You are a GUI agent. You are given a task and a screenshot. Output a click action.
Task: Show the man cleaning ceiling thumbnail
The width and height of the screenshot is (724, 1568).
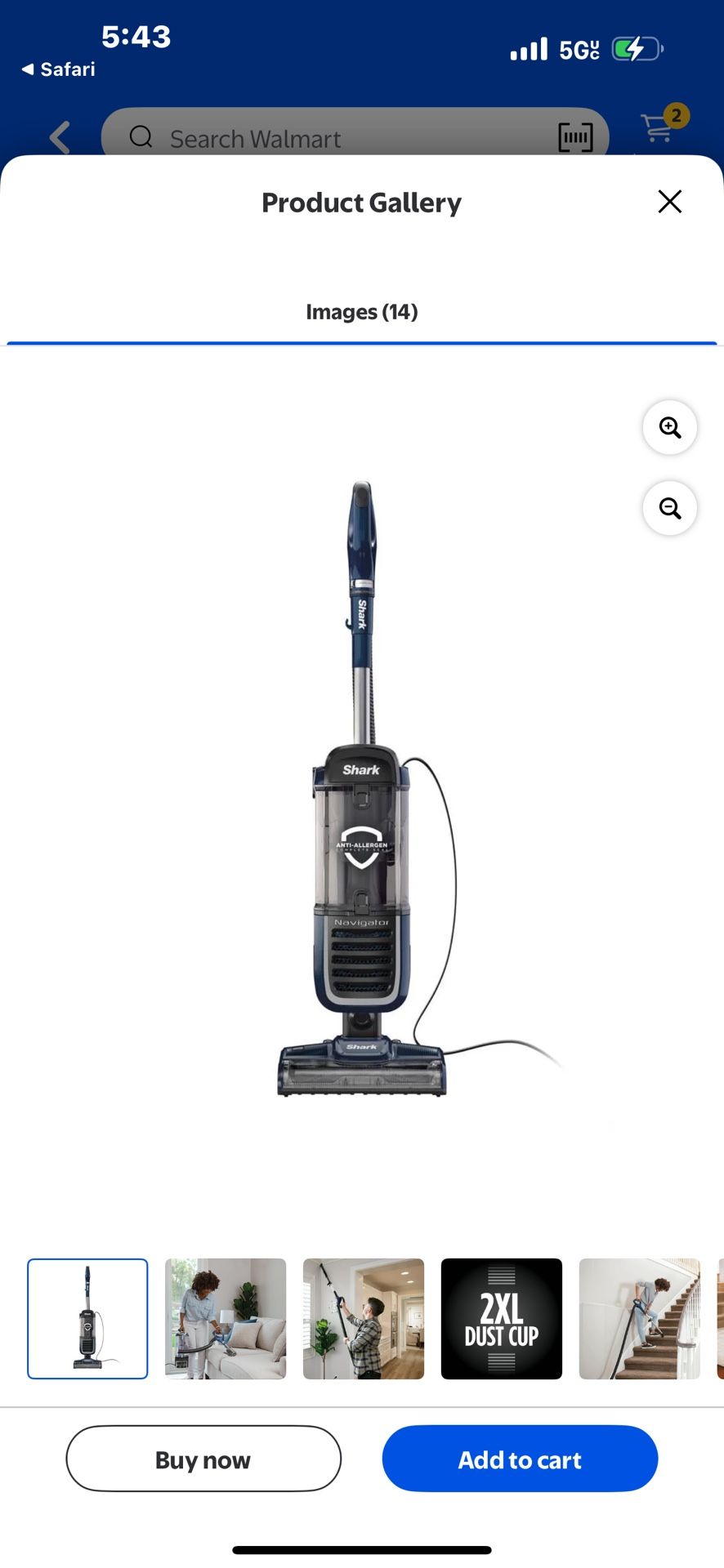[x=364, y=1318]
